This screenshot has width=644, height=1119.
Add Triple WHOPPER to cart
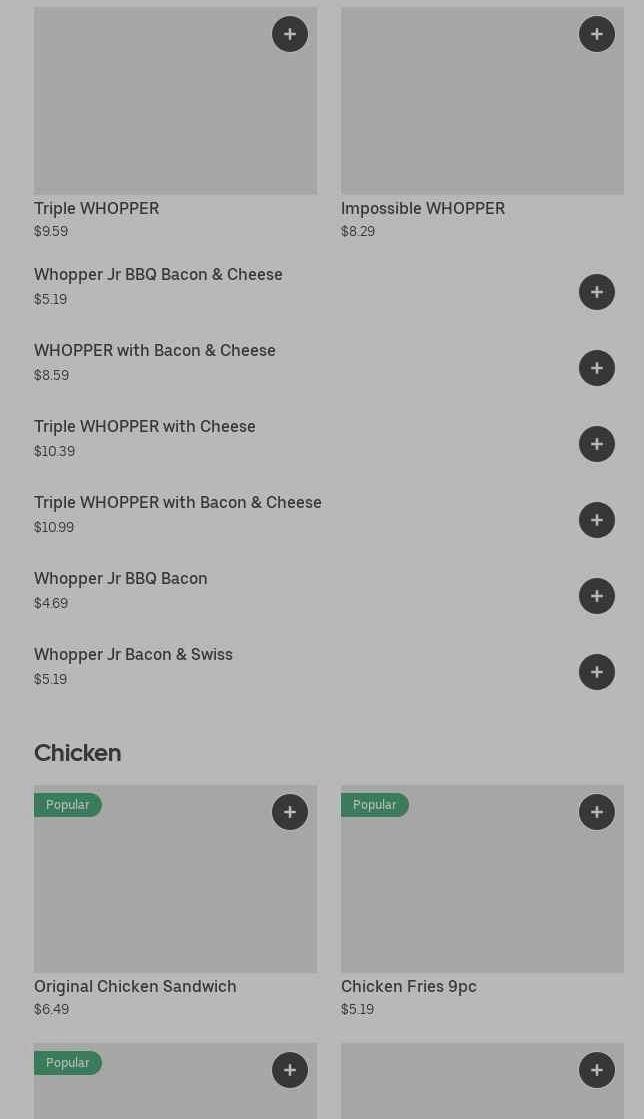[290, 34]
